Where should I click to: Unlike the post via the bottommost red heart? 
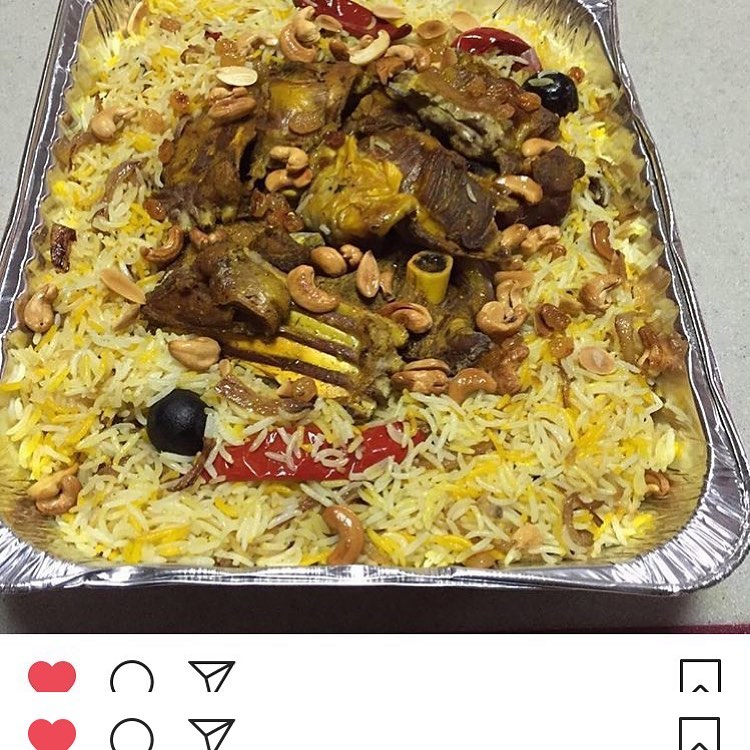tap(52, 735)
